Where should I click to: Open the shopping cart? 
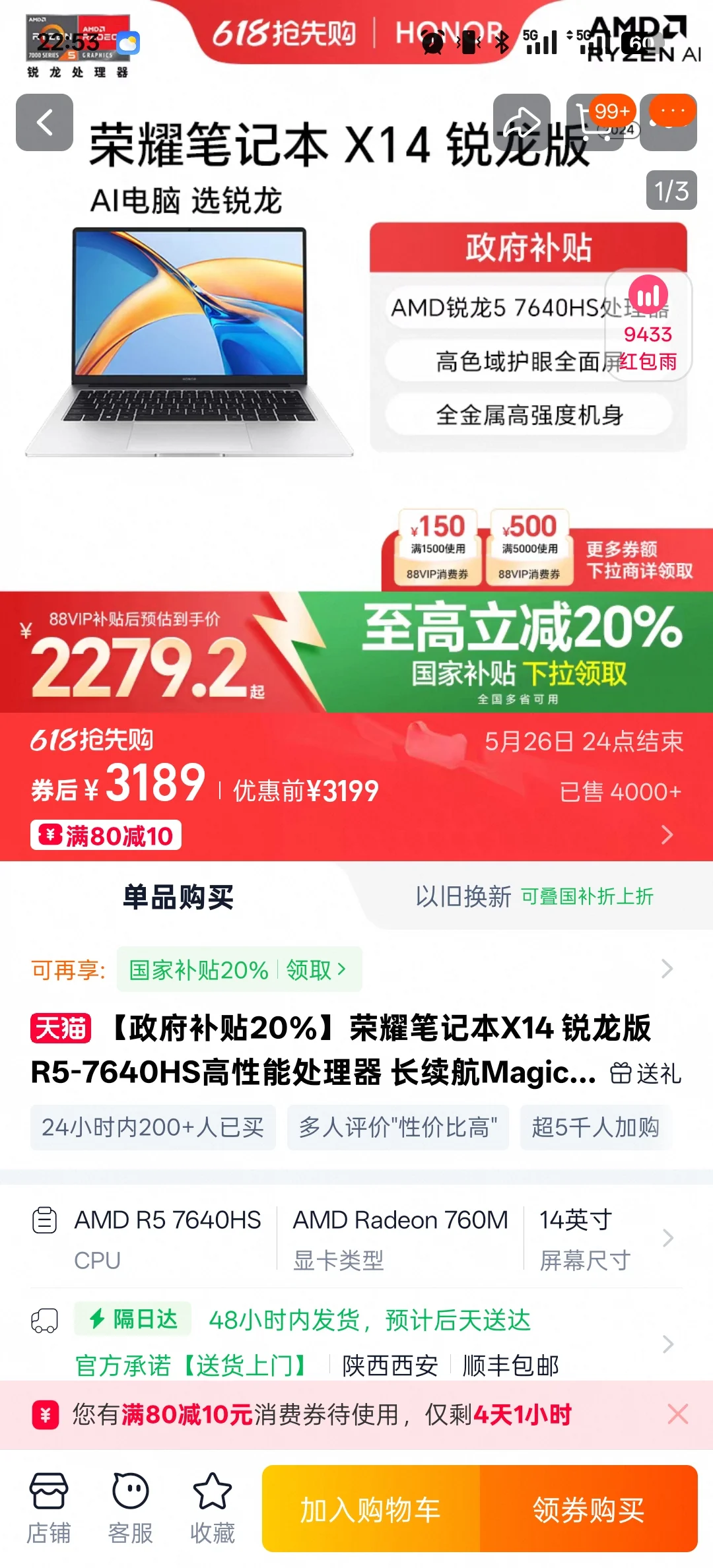pos(594,123)
